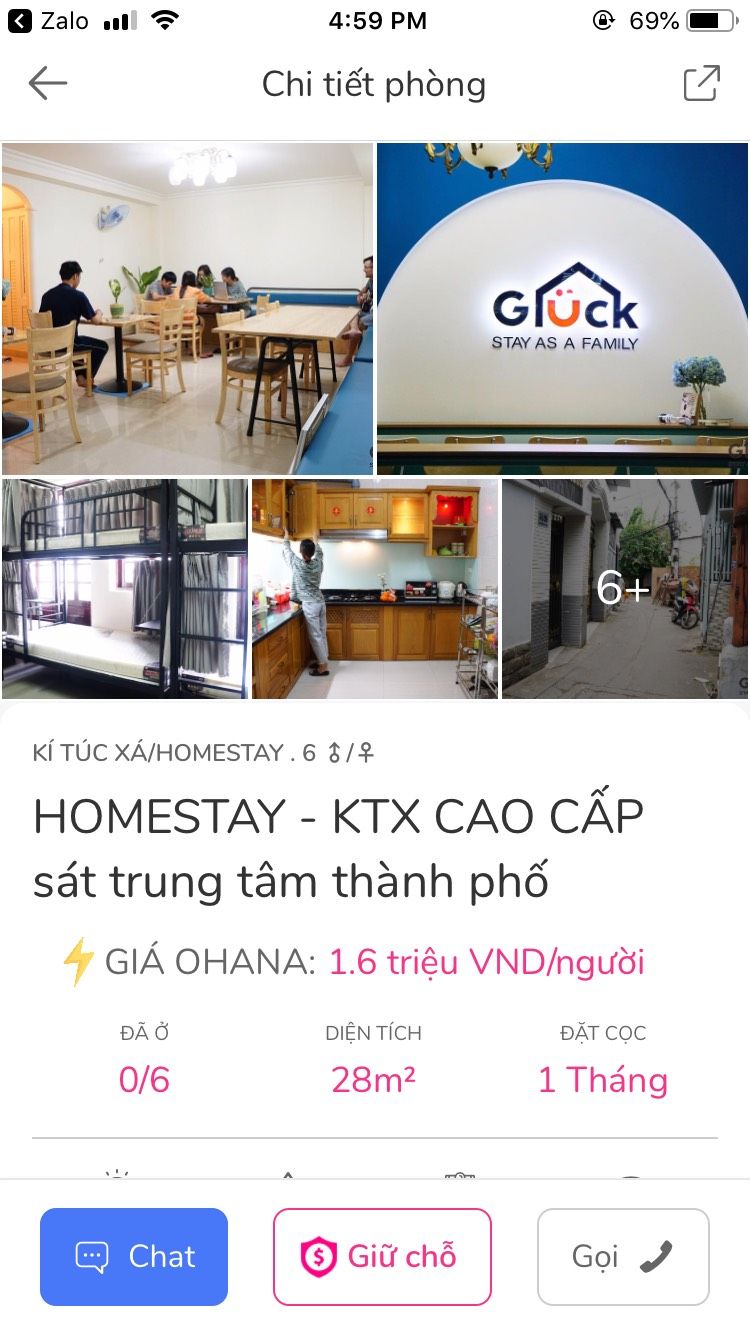View the kitchen photo

pos(374,588)
